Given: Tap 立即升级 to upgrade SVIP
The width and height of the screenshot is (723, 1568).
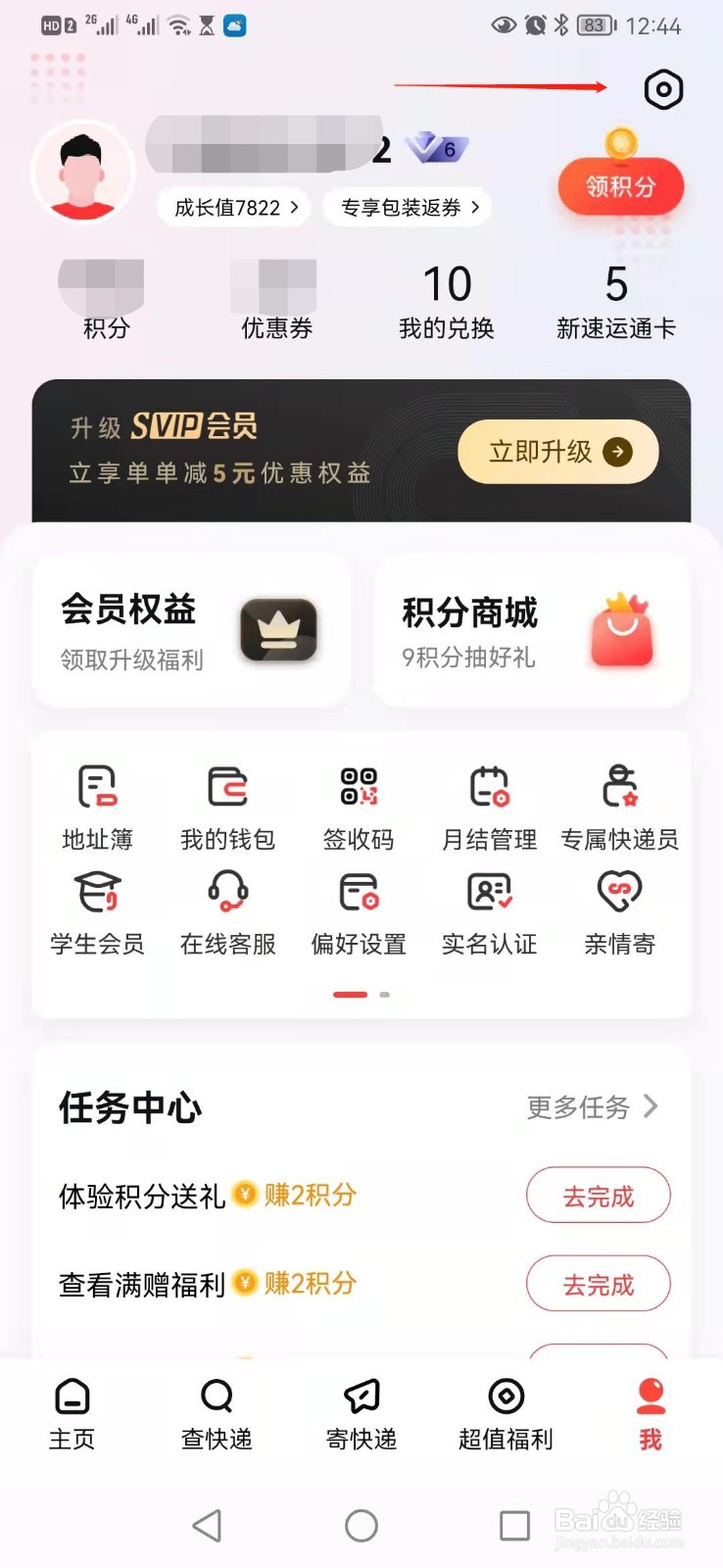Looking at the screenshot, I should coord(556,452).
